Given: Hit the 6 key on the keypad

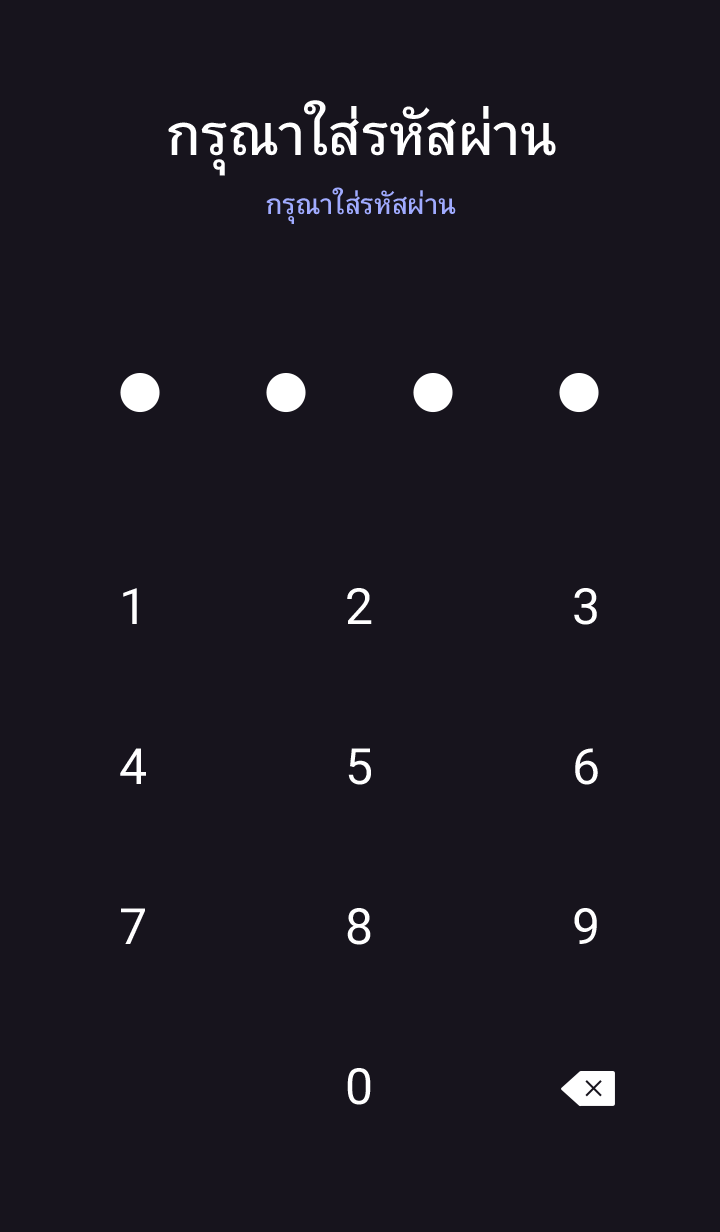Looking at the screenshot, I should [586, 767].
